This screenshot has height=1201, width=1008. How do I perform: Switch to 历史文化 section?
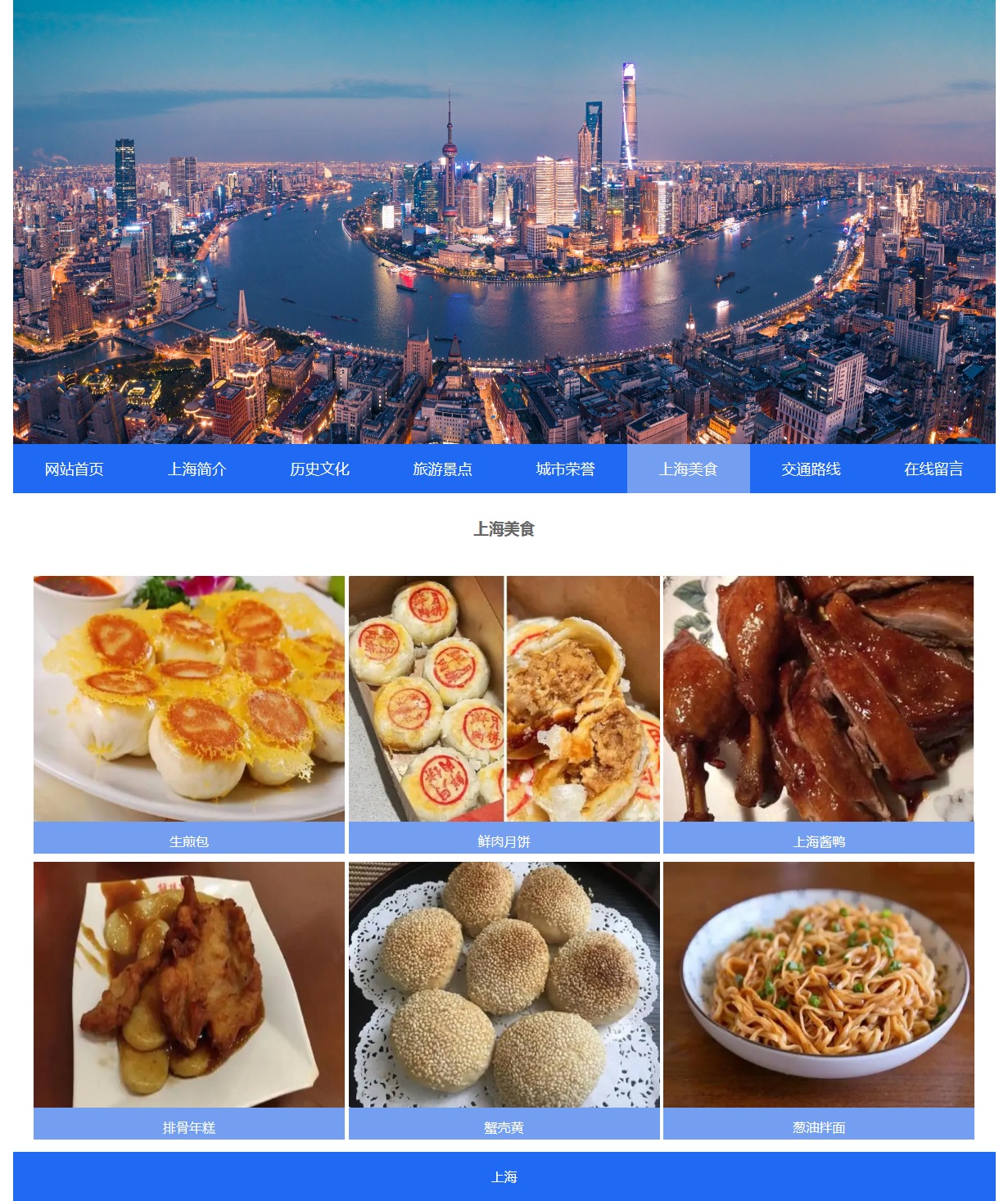(320, 469)
